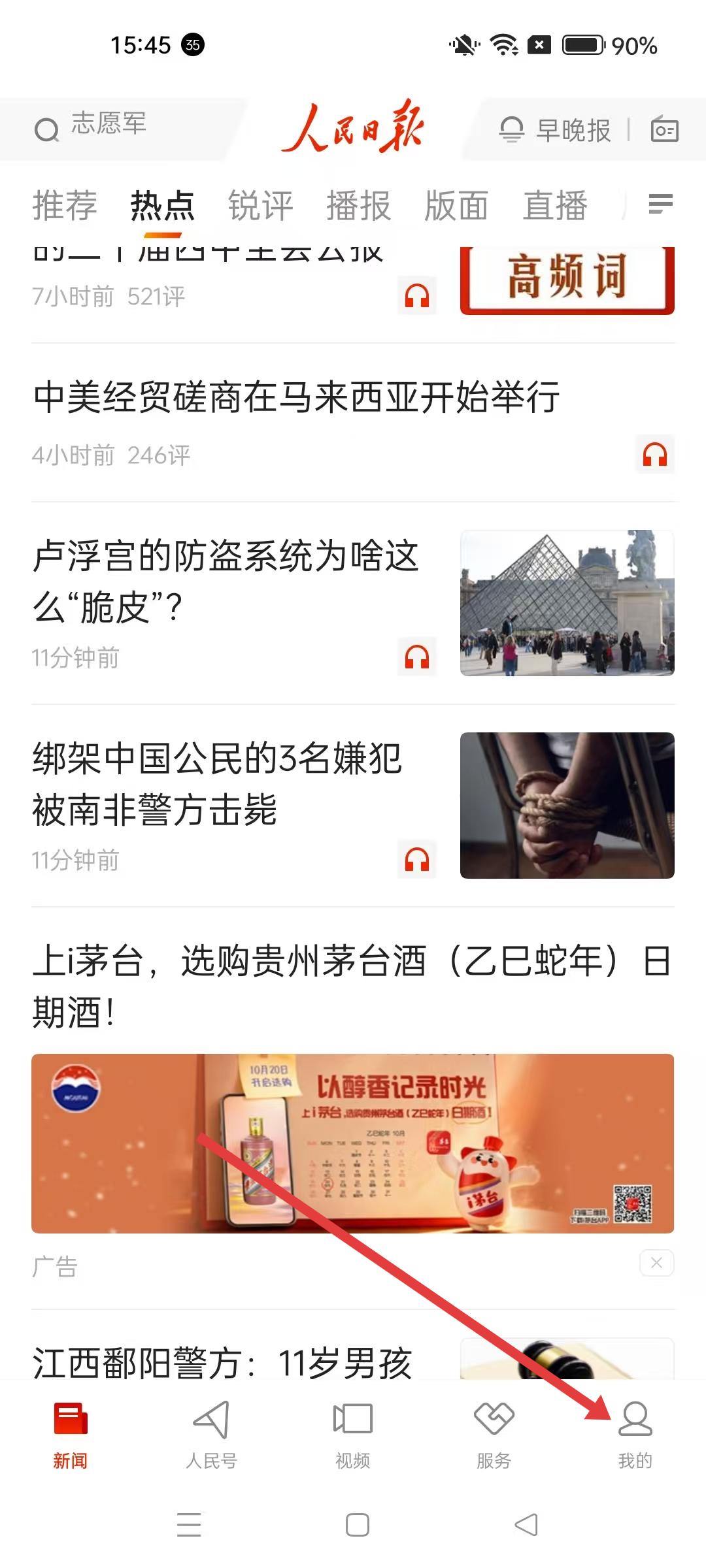Dismiss the 茅台 ad with the X
Screen dimensions: 706x1568
click(656, 1263)
